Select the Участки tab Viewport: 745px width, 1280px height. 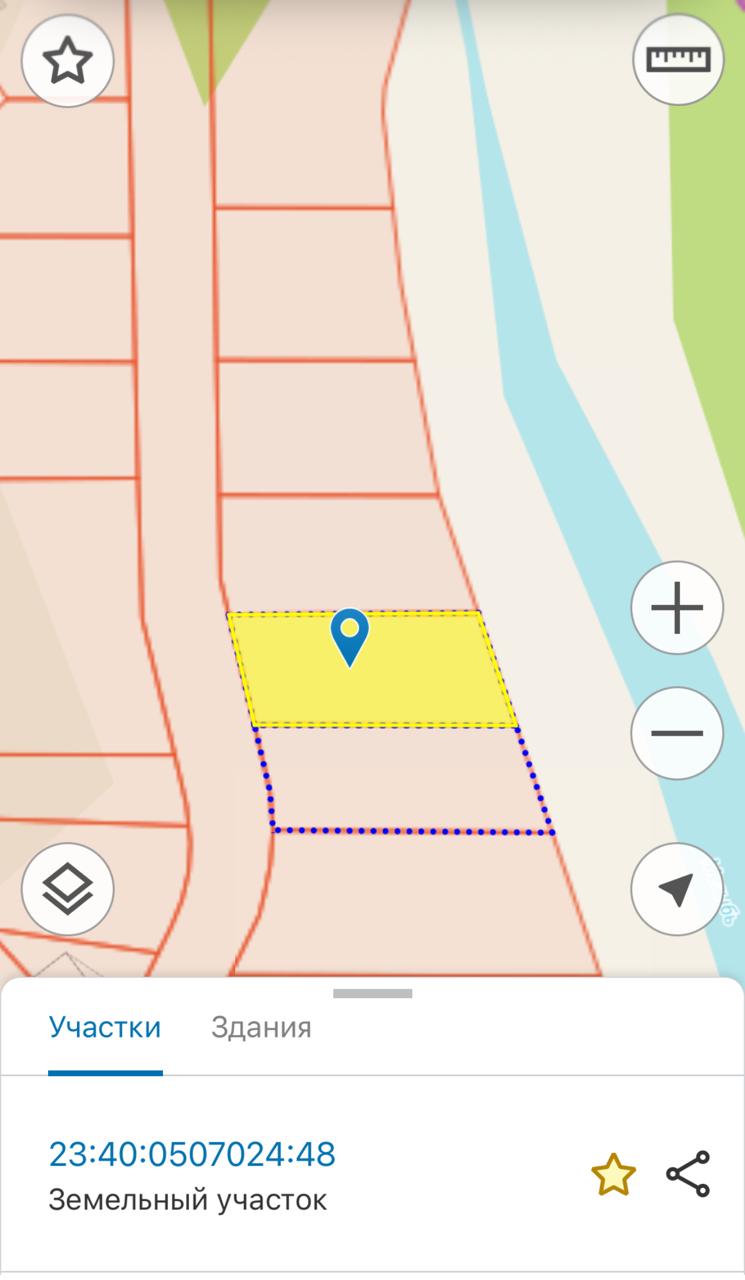click(105, 1027)
